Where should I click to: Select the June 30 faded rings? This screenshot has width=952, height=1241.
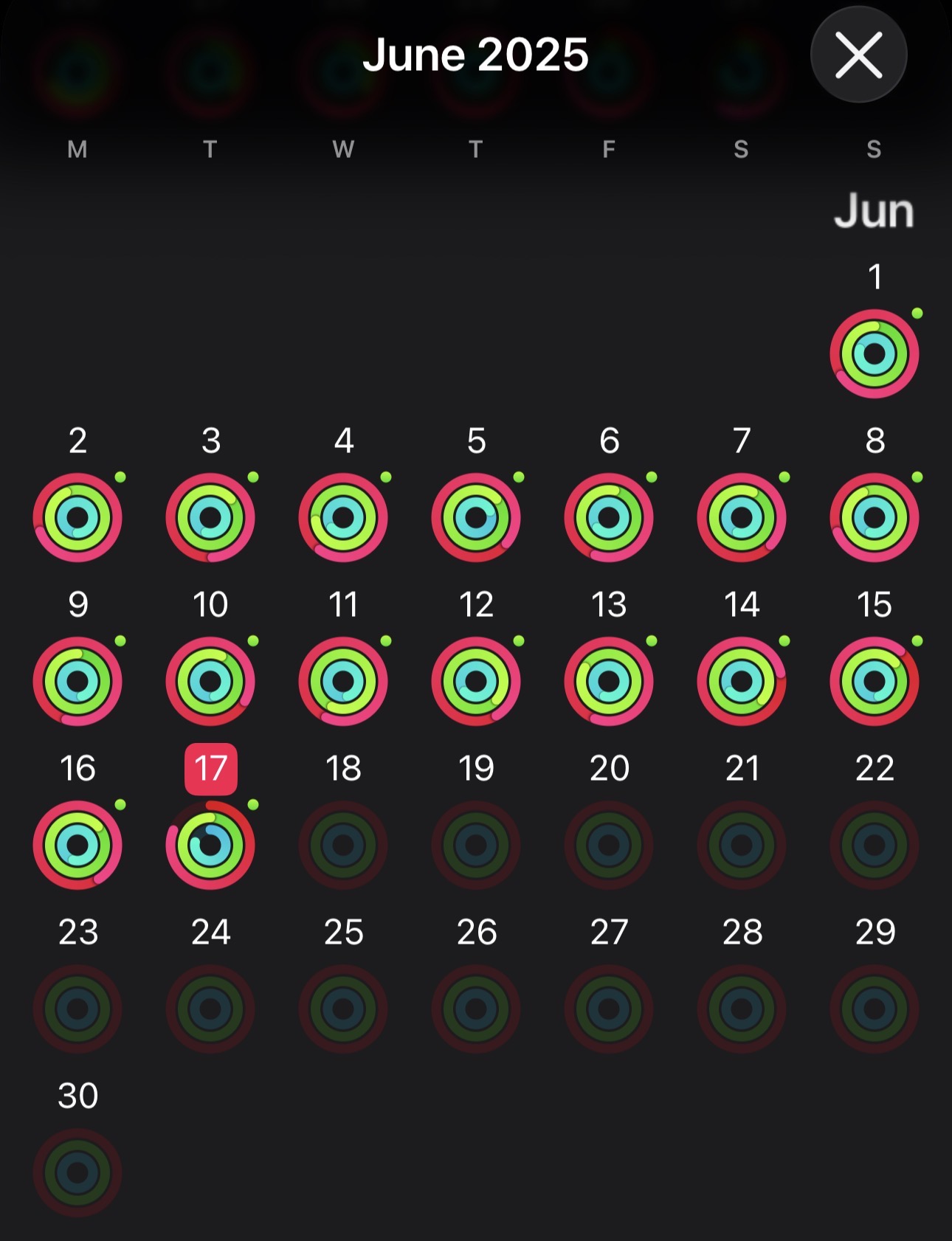coord(77,1173)
